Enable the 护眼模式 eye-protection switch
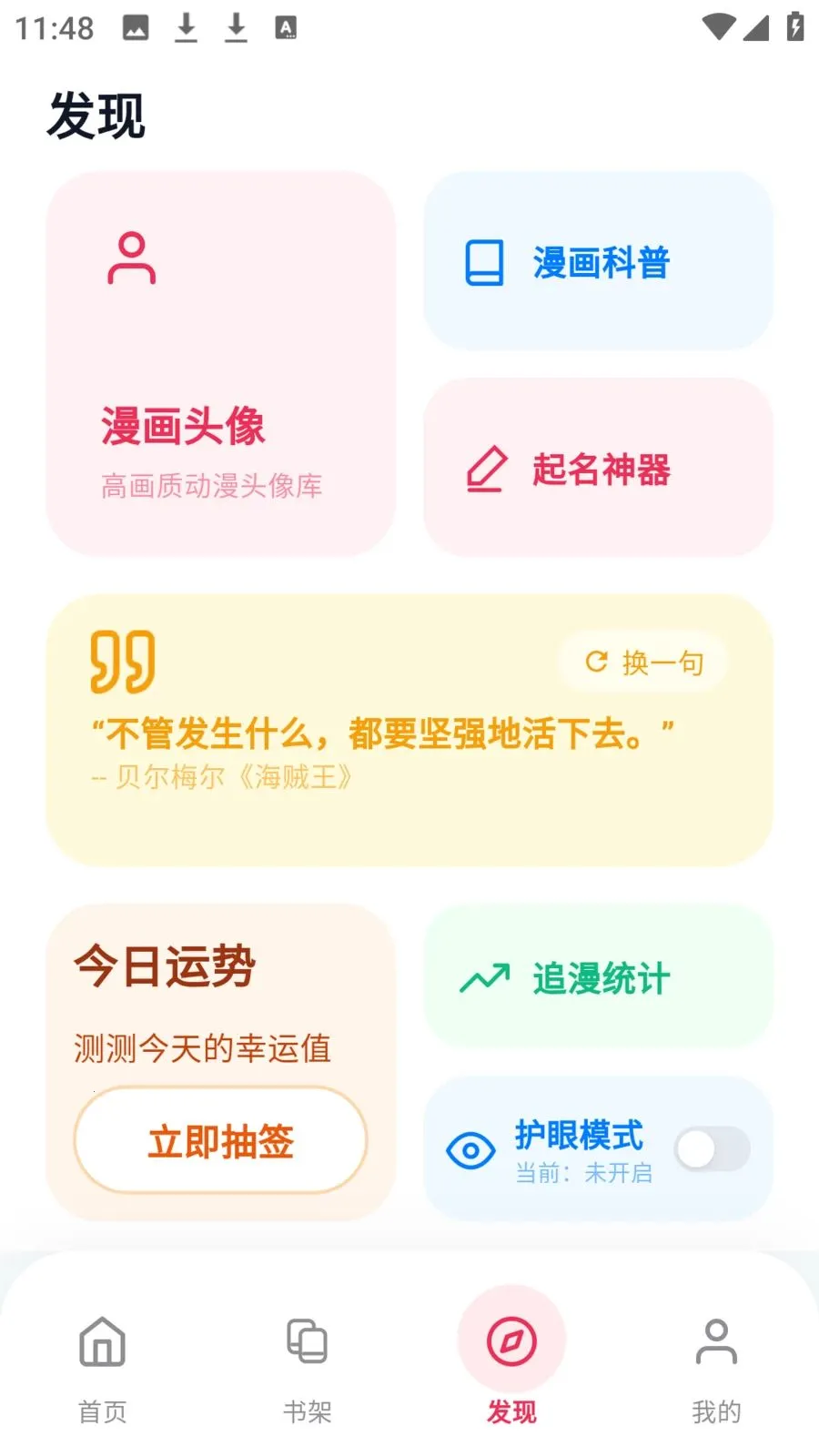819x1456 pixels. pyautogui.click(x=711, y=1149)
